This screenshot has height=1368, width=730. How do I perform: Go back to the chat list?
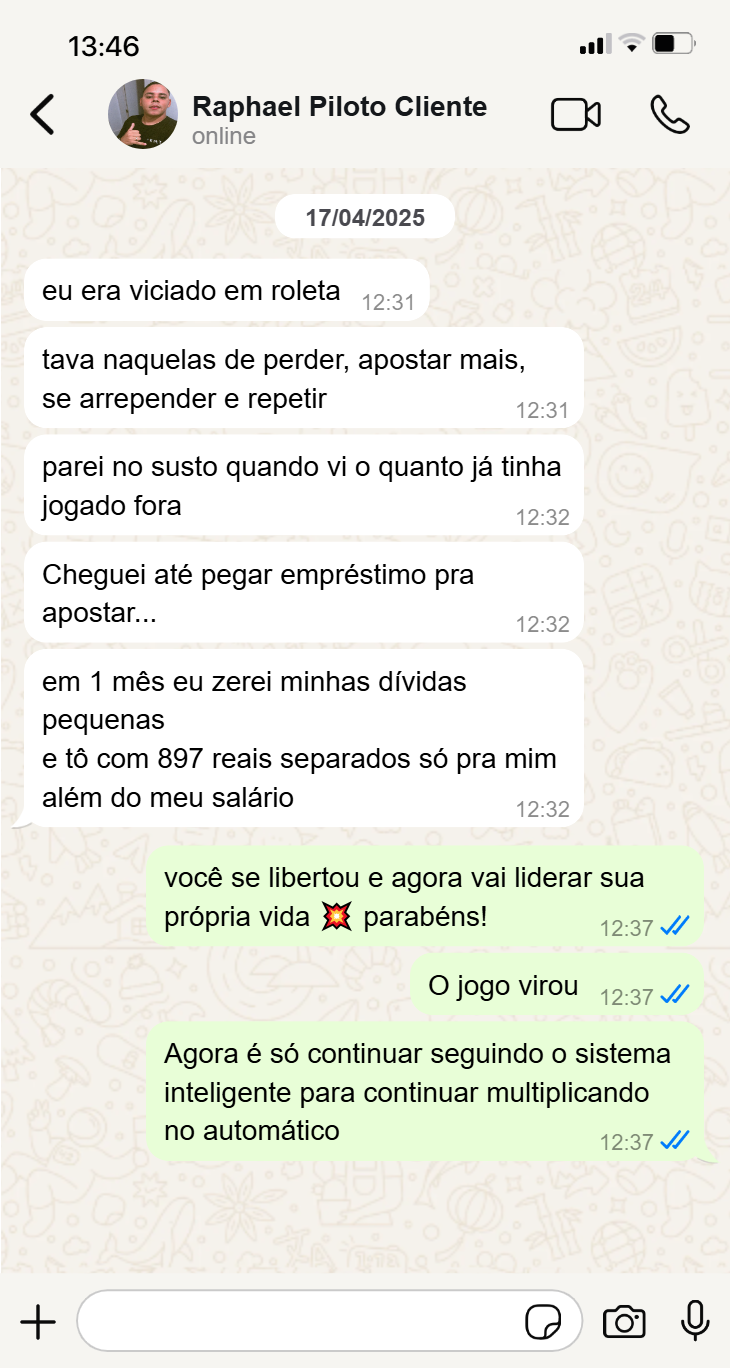[x=42, y=115]
